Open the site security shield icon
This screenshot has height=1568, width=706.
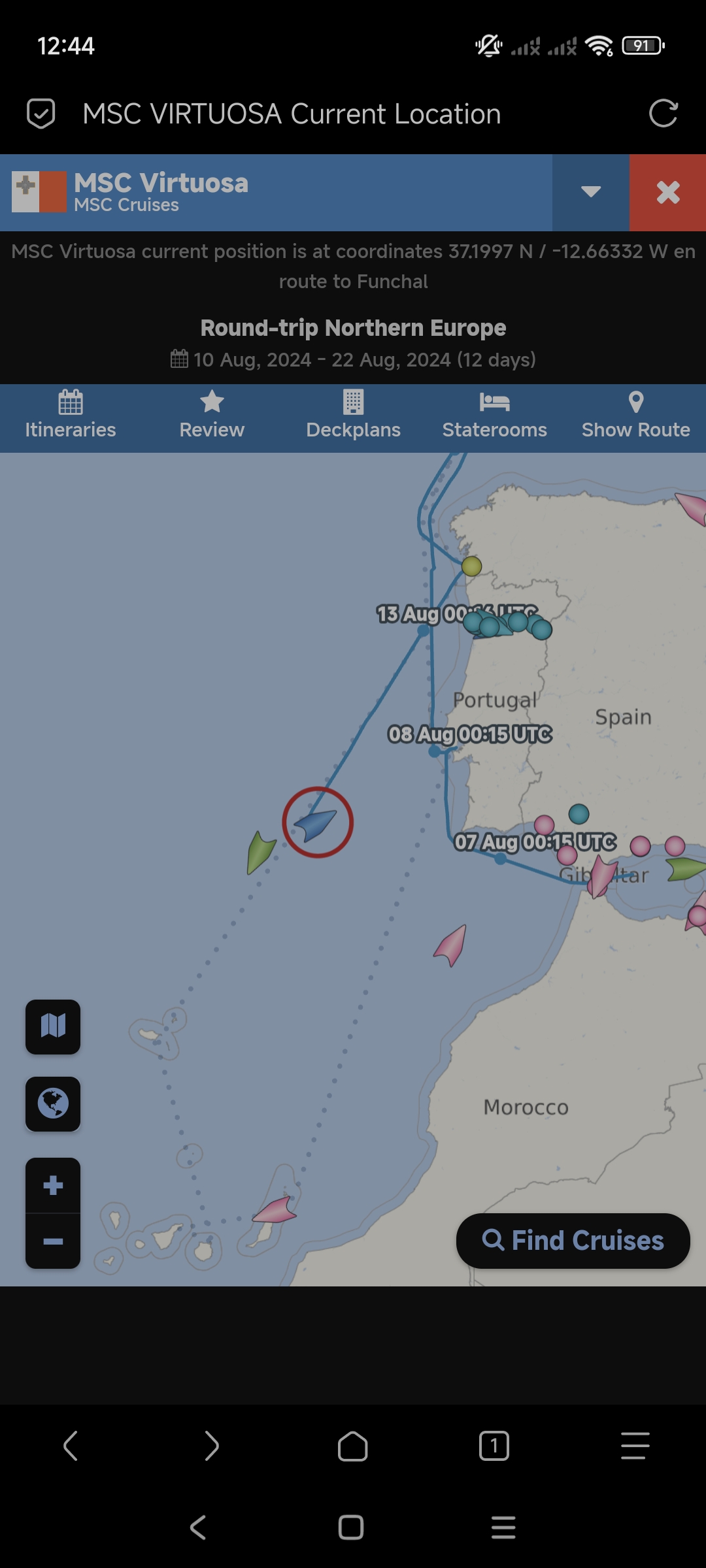(x=41, y=114)
